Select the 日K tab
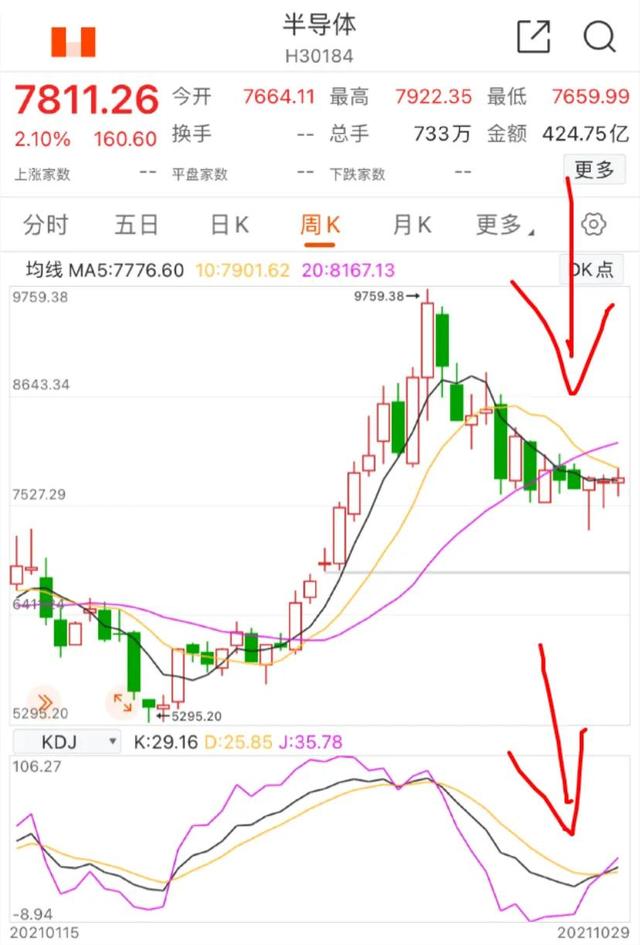Screen dimensions: 640x945 (x=229, y=225)
